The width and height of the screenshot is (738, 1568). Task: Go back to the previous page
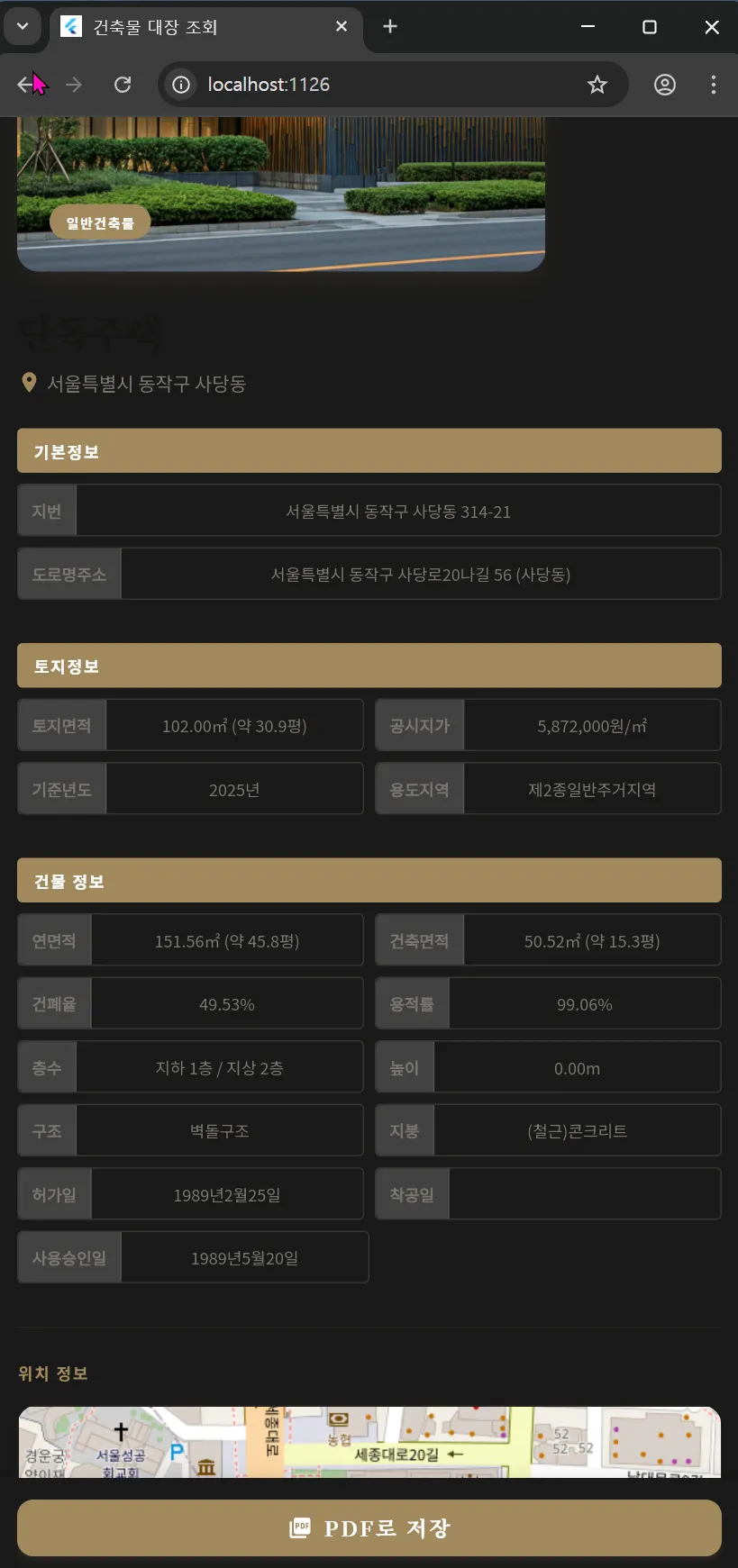26,85
